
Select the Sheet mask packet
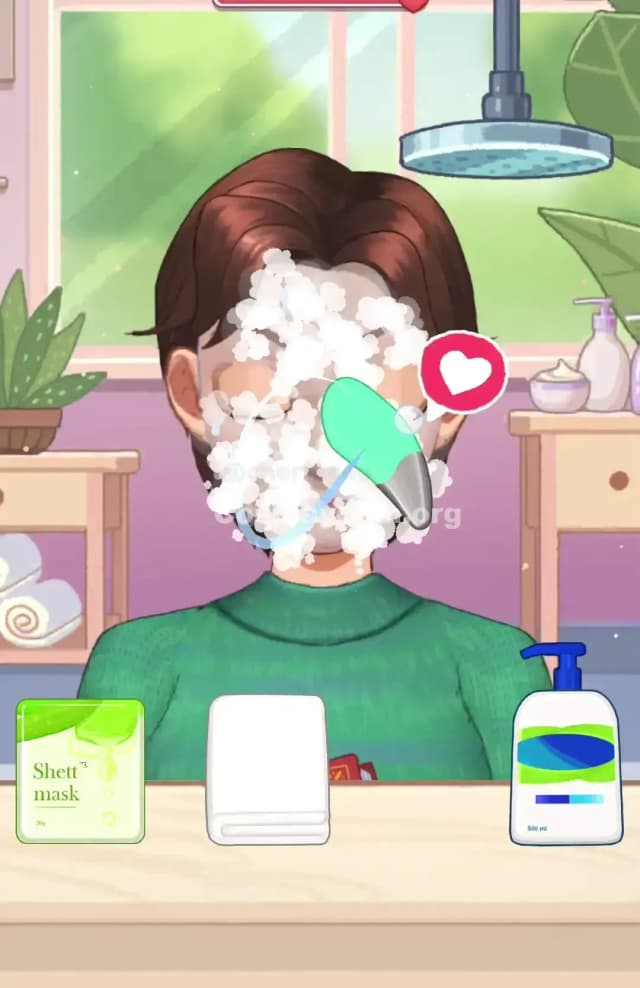tap(80, 771)
